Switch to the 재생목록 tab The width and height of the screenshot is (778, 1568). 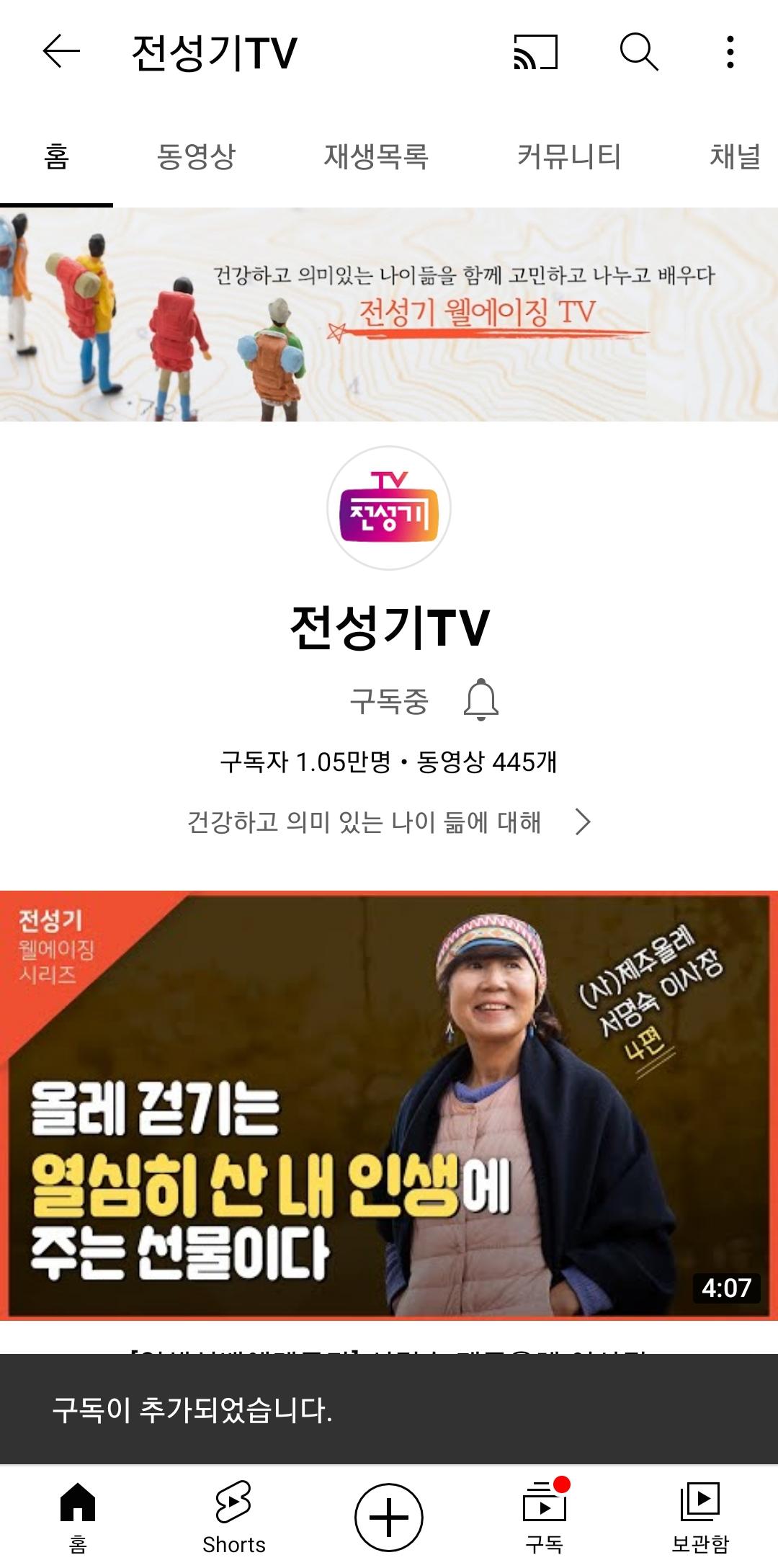[x=376, y=156]
